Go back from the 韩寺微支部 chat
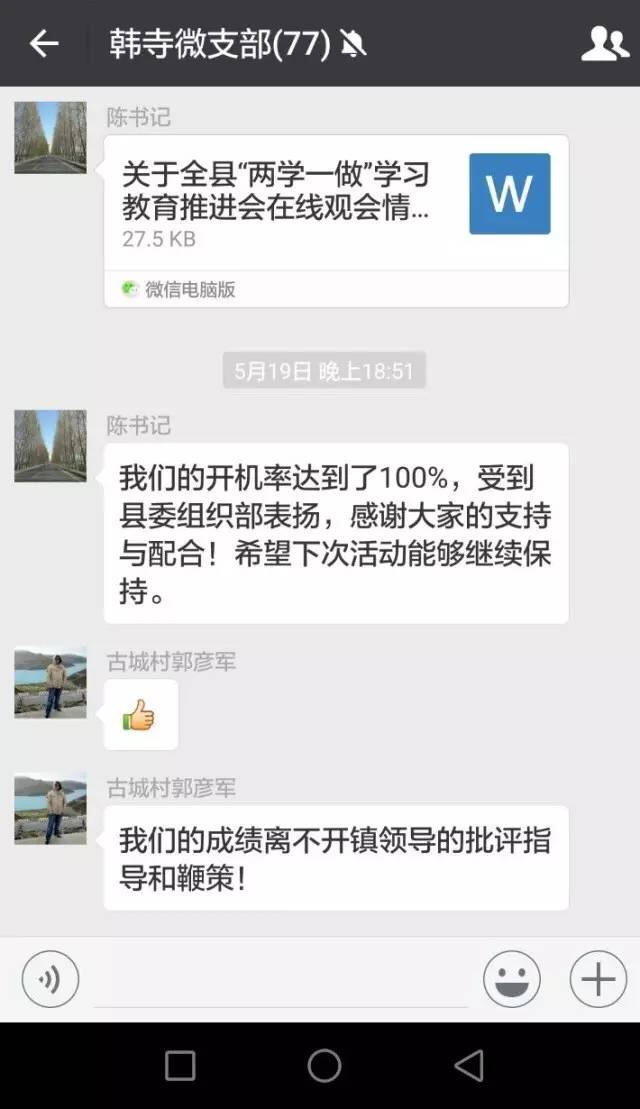Image resolution: width=640 pixels, height=1109 pixels. 44,43
